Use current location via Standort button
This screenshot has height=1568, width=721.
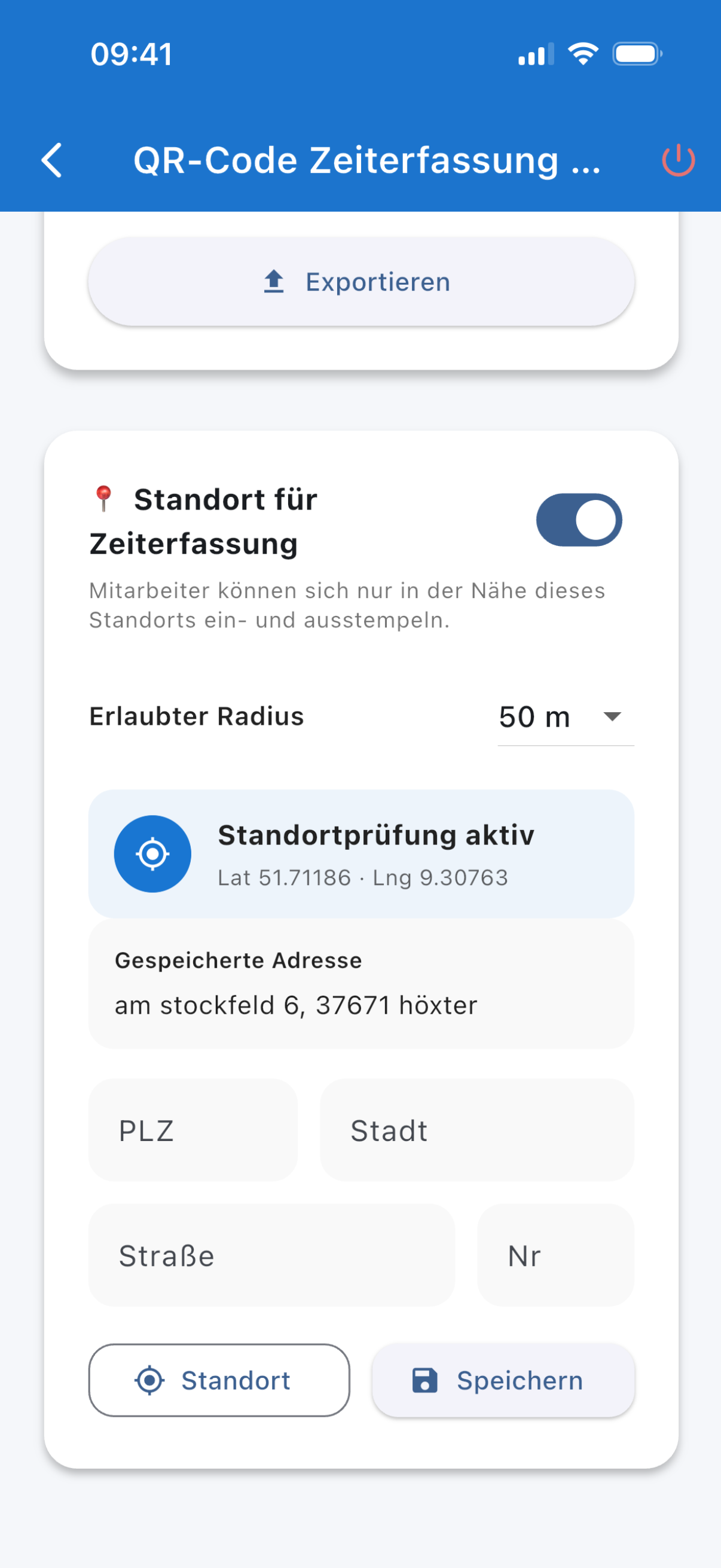[219, 1380]
